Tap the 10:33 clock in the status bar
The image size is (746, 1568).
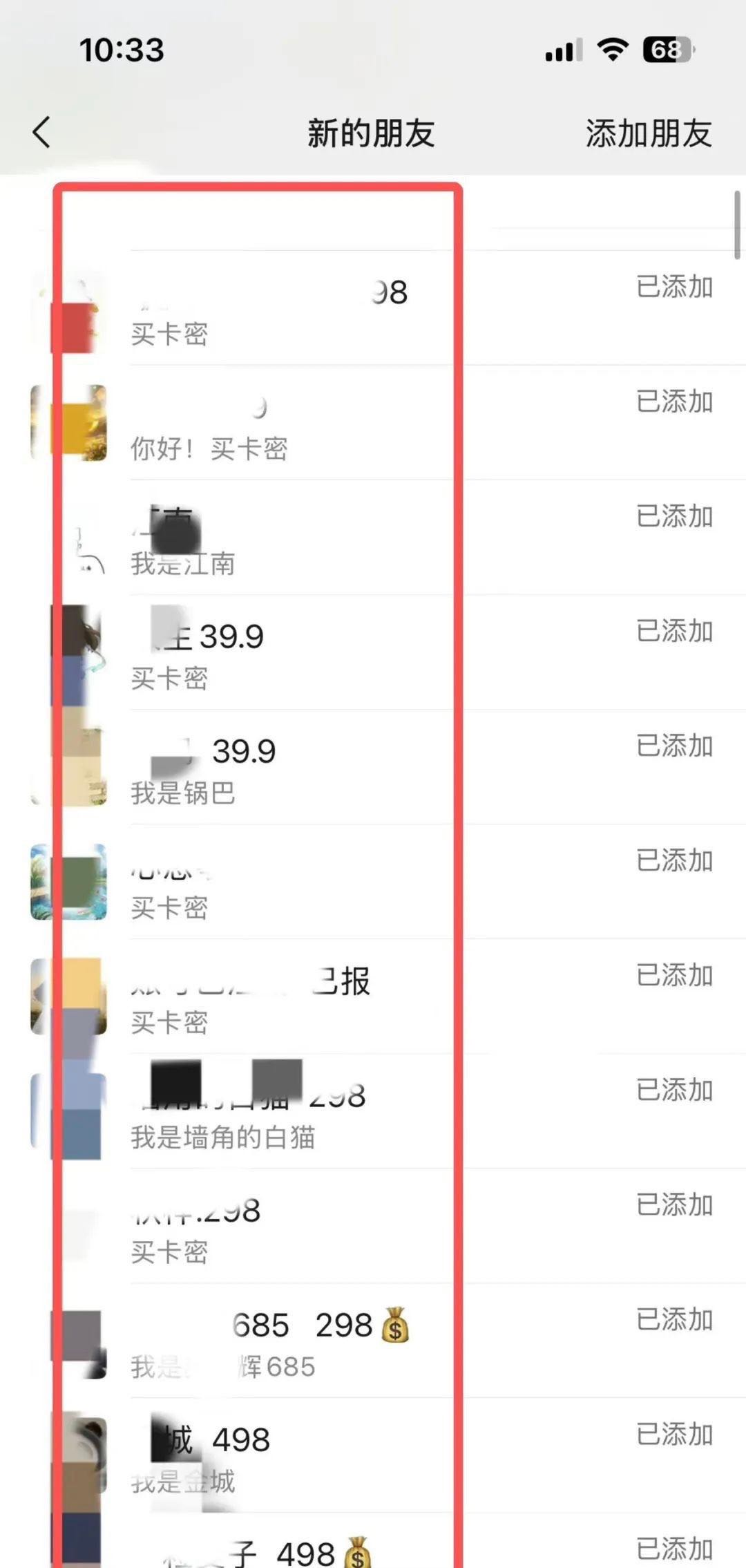121,50
